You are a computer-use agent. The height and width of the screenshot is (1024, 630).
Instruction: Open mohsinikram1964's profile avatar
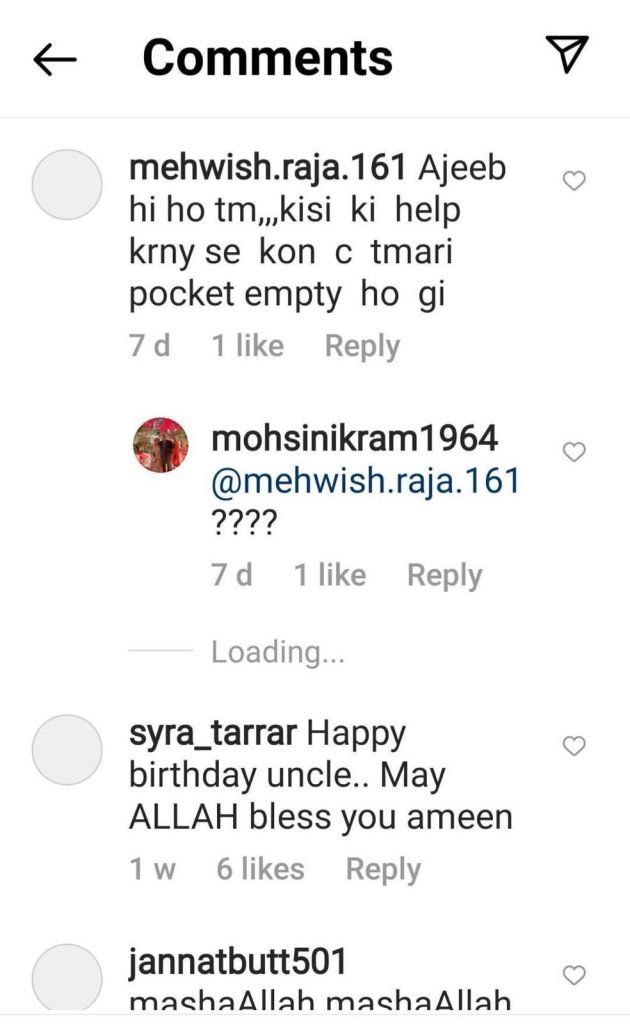pos(161,445)
